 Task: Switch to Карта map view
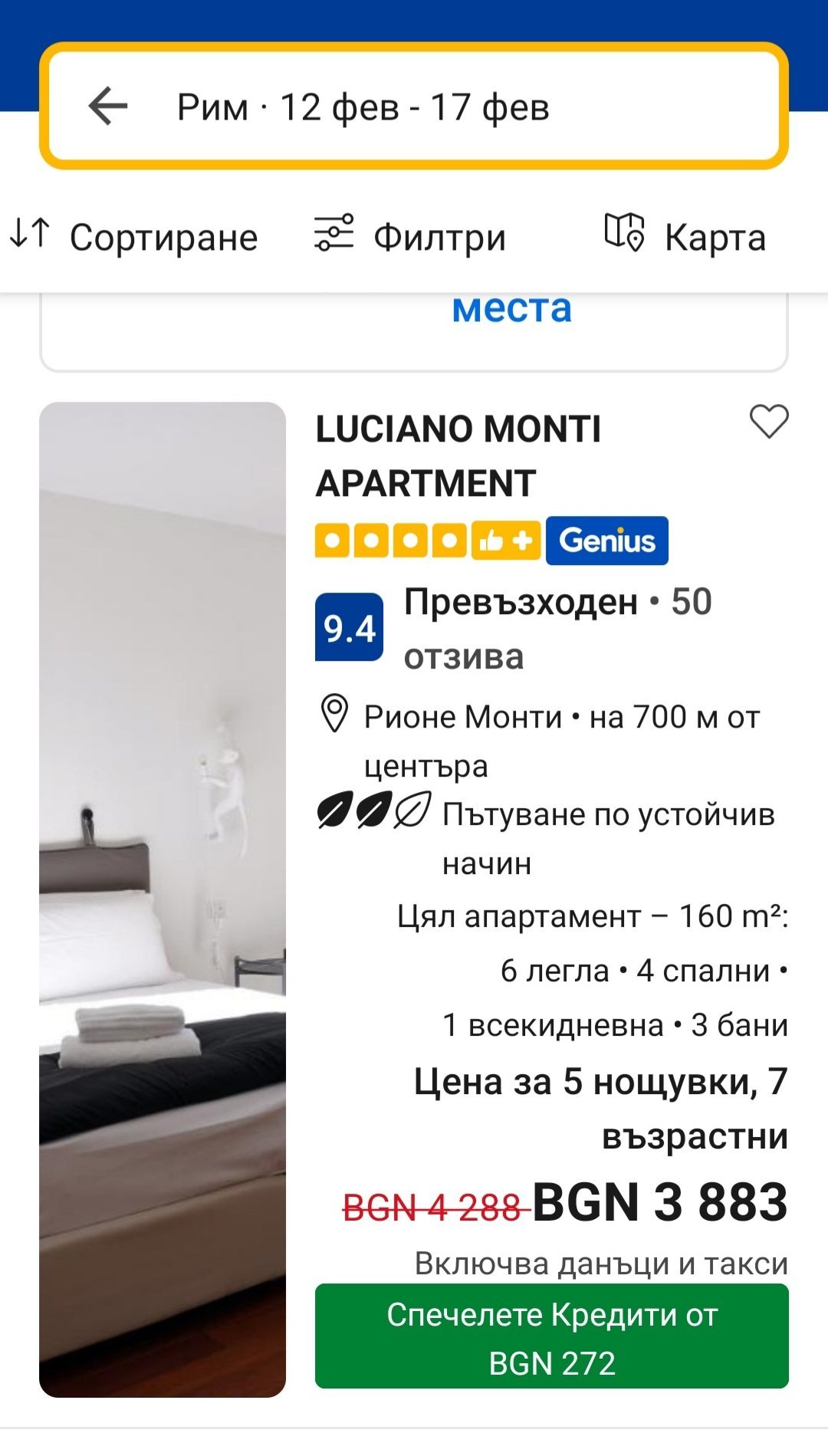click(685, 237)
